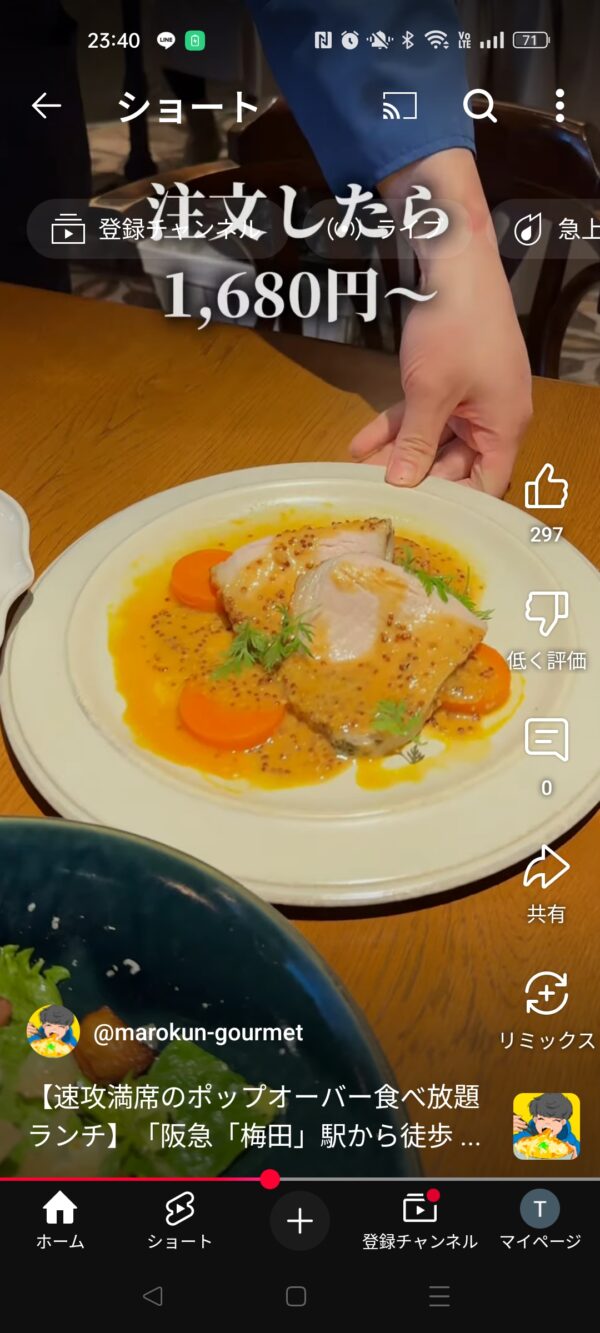
Task: Switch to the マイページ tab
Action: [x=540, y=1221]
